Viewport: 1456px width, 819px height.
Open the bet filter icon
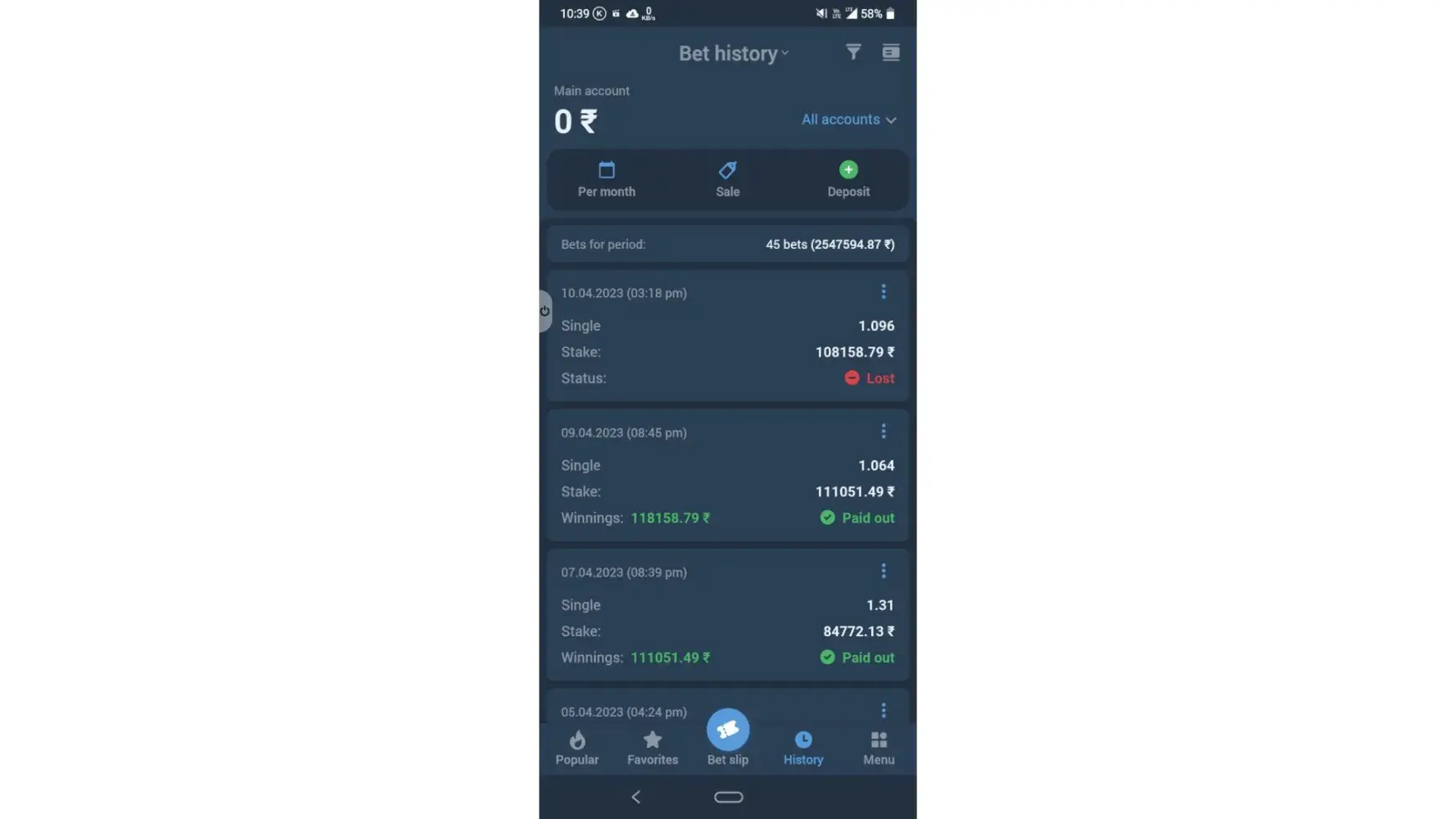click(853, 52)
